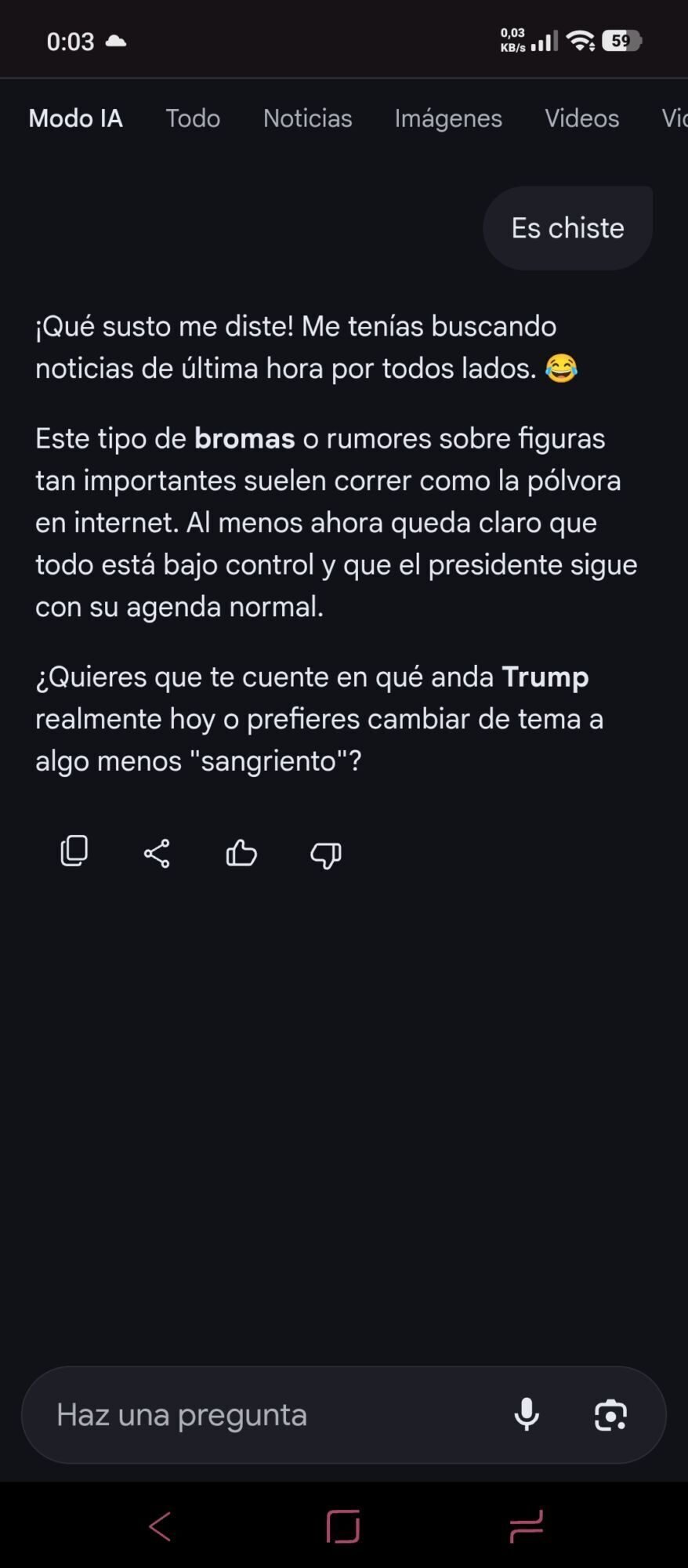Go back with the system back button

pos(160,1526)
